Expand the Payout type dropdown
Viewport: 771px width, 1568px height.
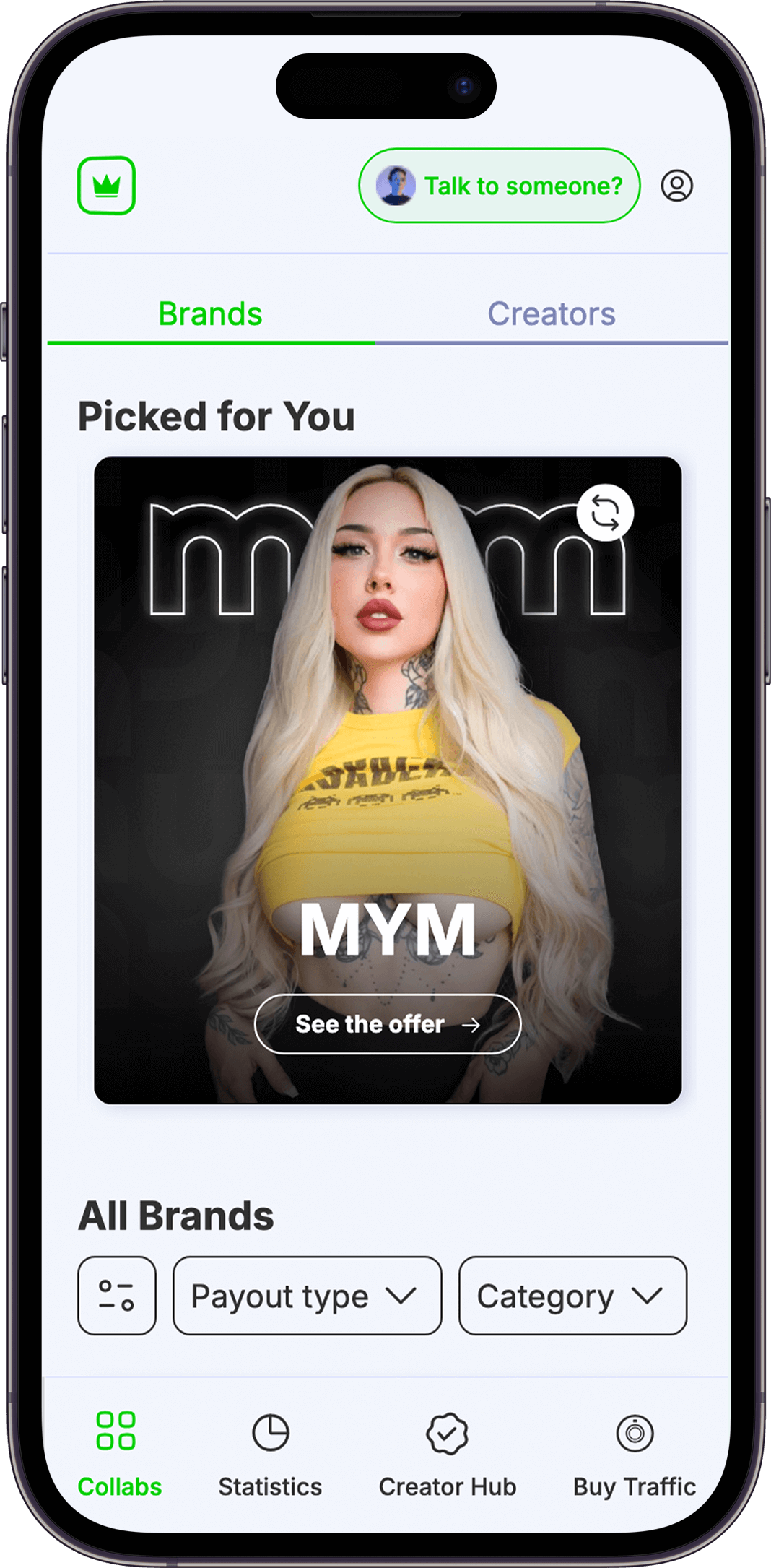point(307,1296)
